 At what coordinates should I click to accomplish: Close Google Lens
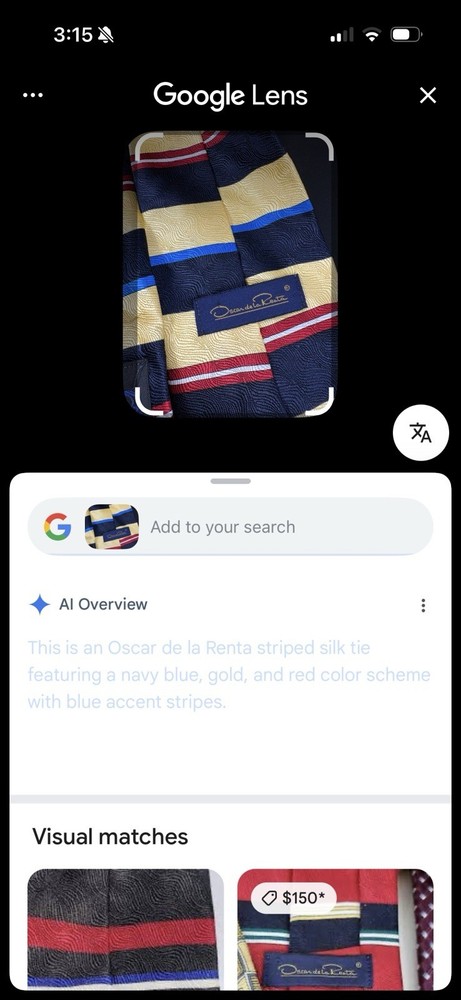click(x=428, y=96)
